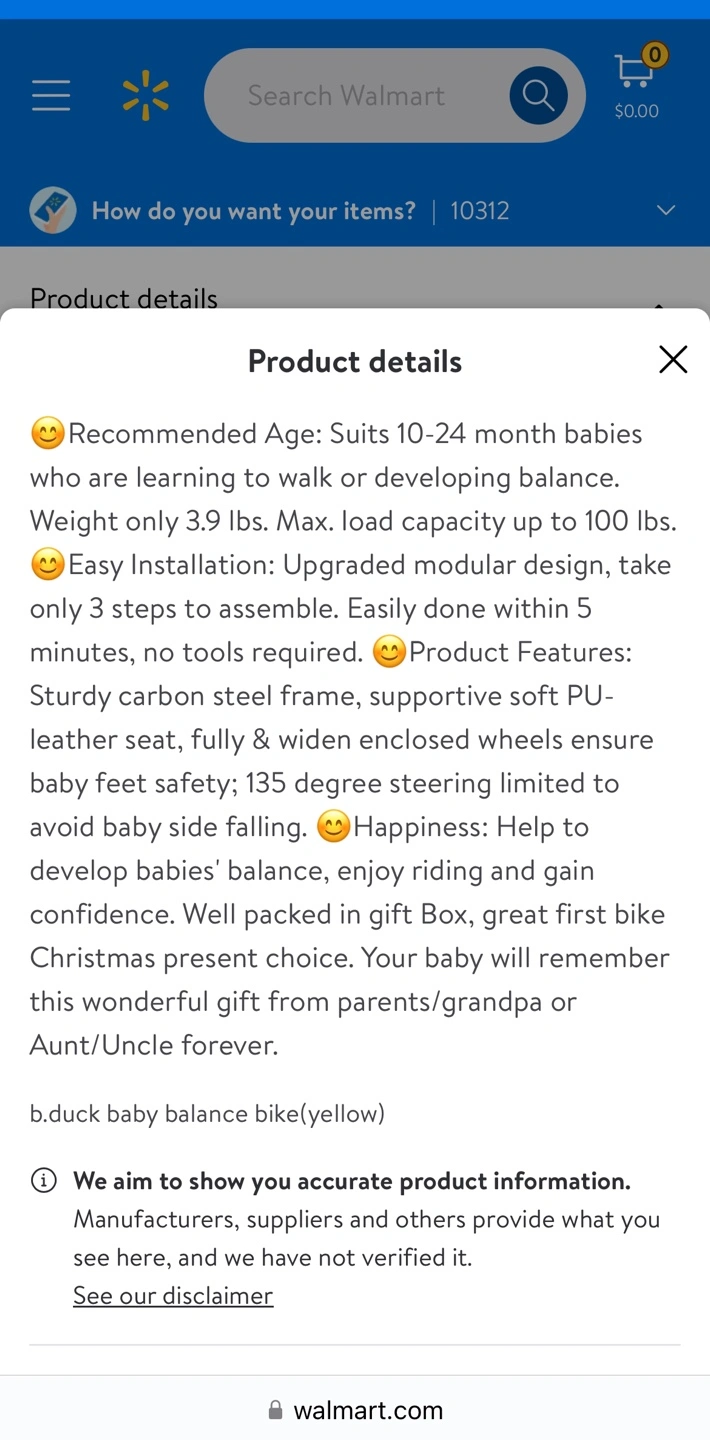Image resolution: width=710 pixels, height=1440 pixels.
Task: Tap the walmart.com address bar
Action: (x=356, y=1410)
